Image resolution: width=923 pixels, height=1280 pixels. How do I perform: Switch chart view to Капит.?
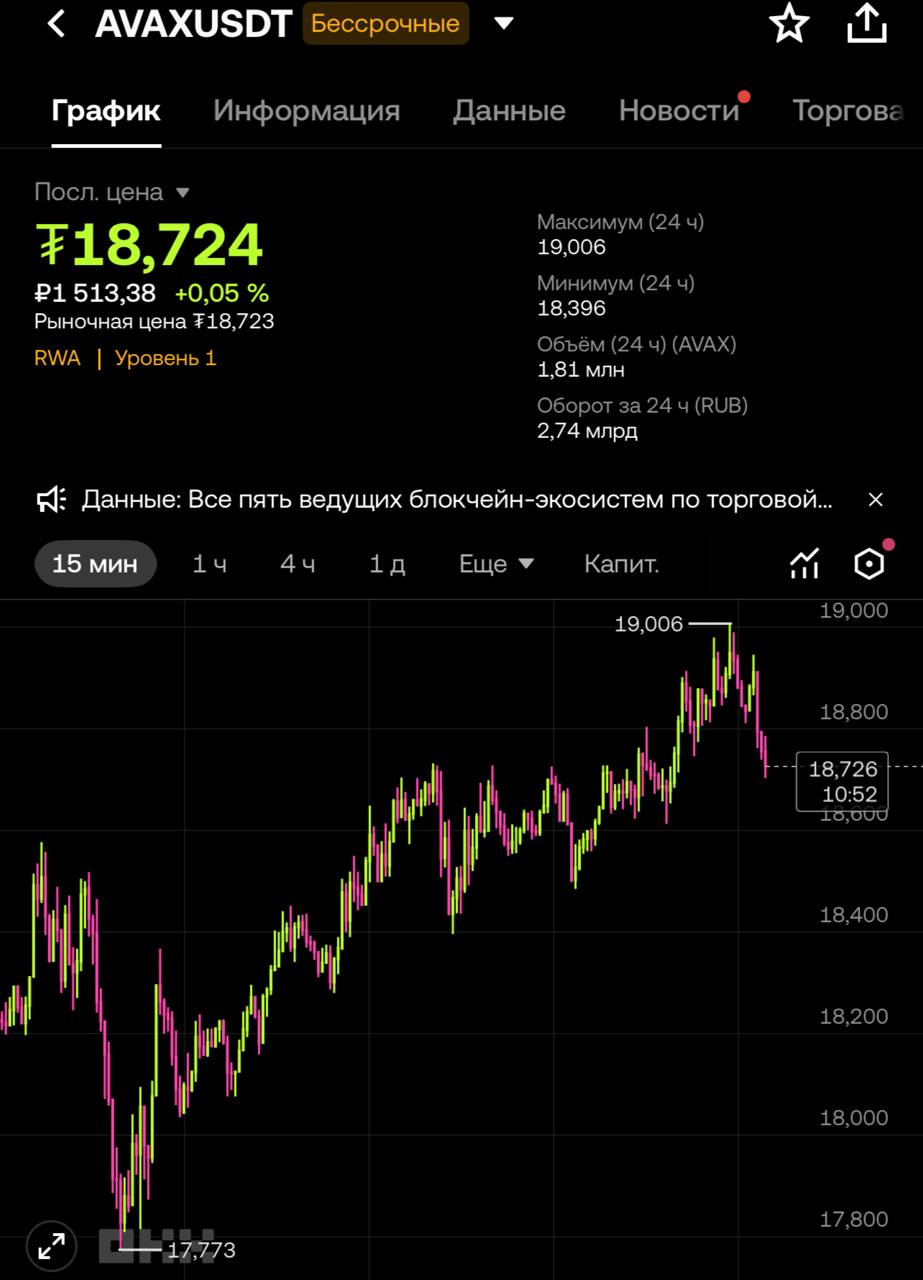tap(621, 564)
